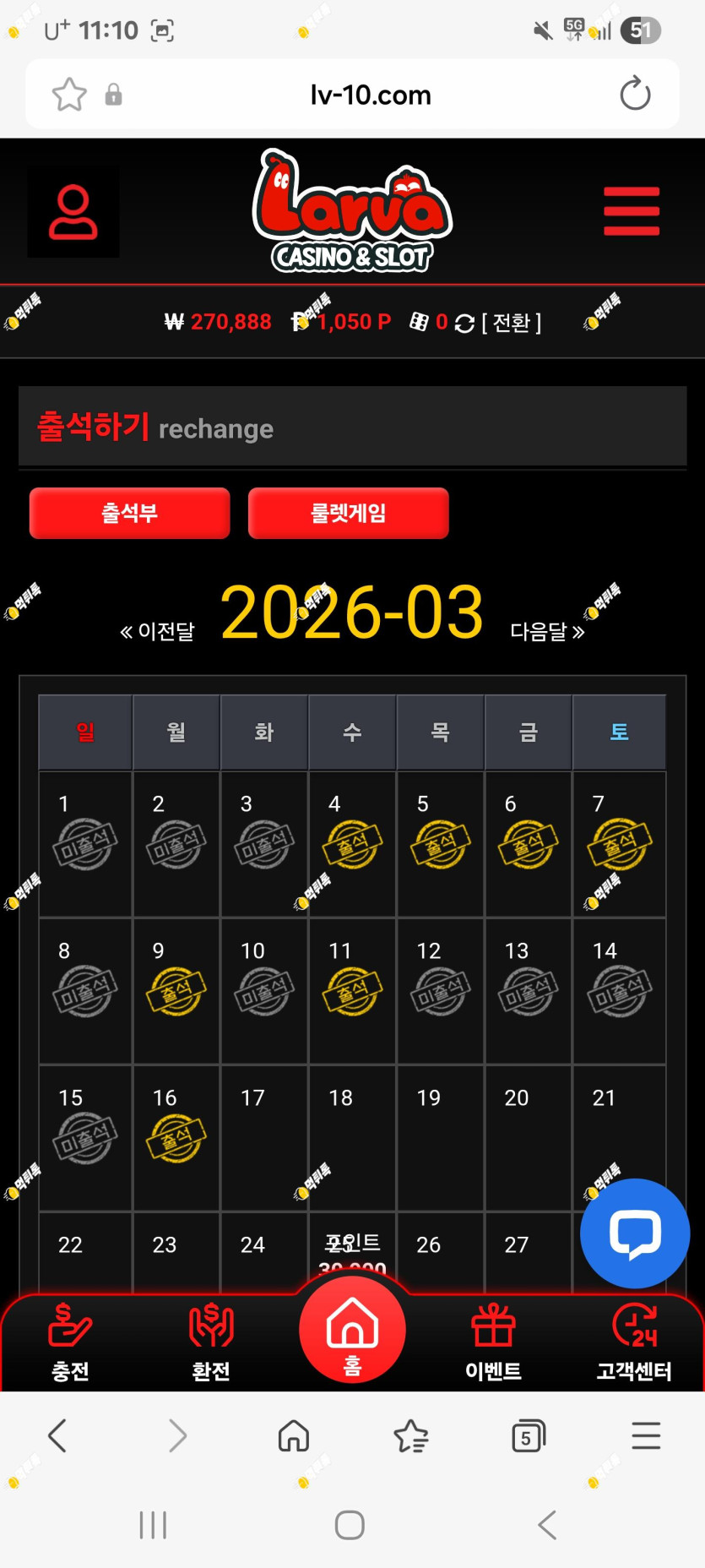Tap the lv-10.com address bar

click(371, 95)
